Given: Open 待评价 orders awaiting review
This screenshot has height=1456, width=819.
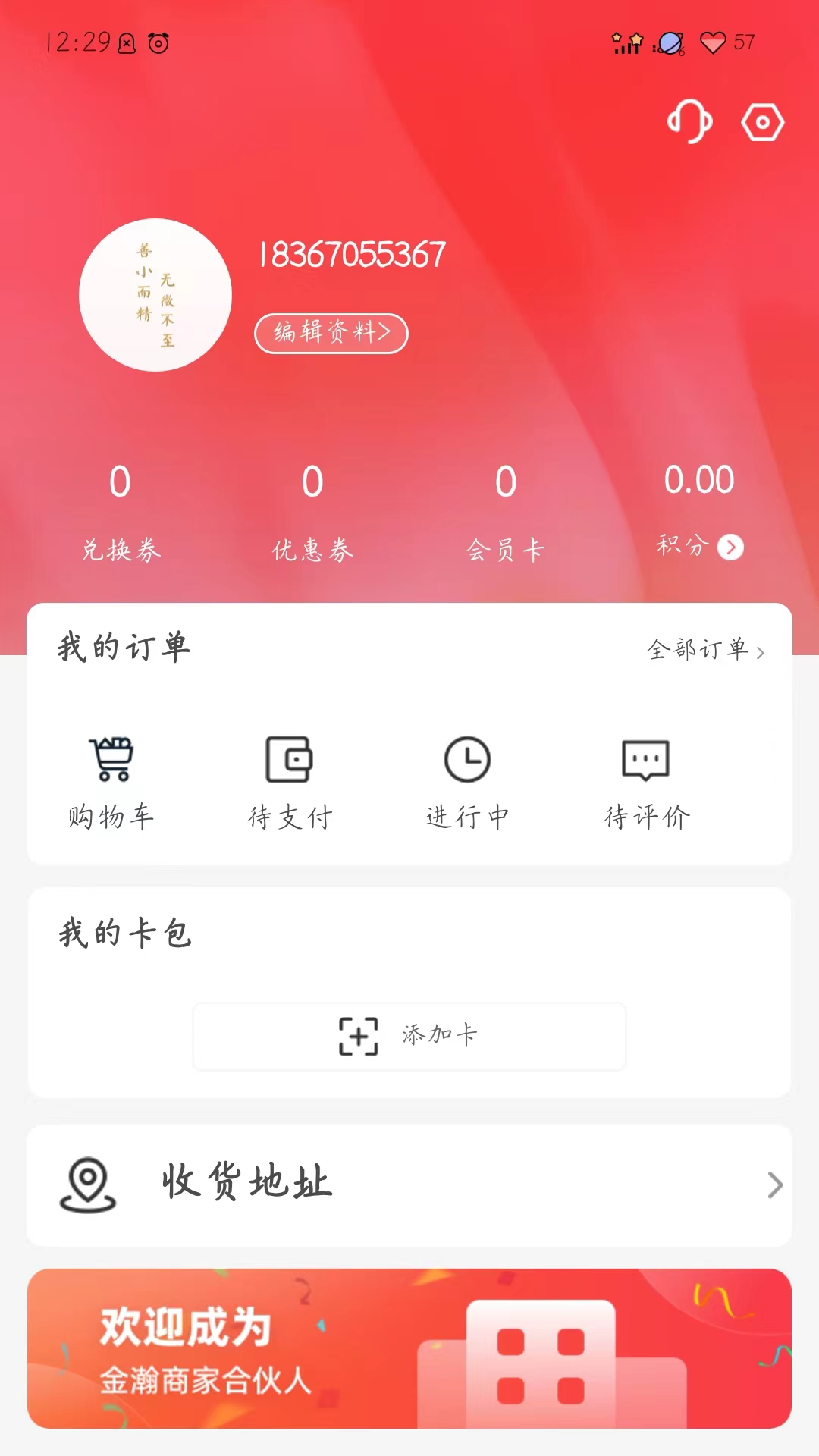Looking at the screenshot, I should pyautogui.click(x=646, y=781).
